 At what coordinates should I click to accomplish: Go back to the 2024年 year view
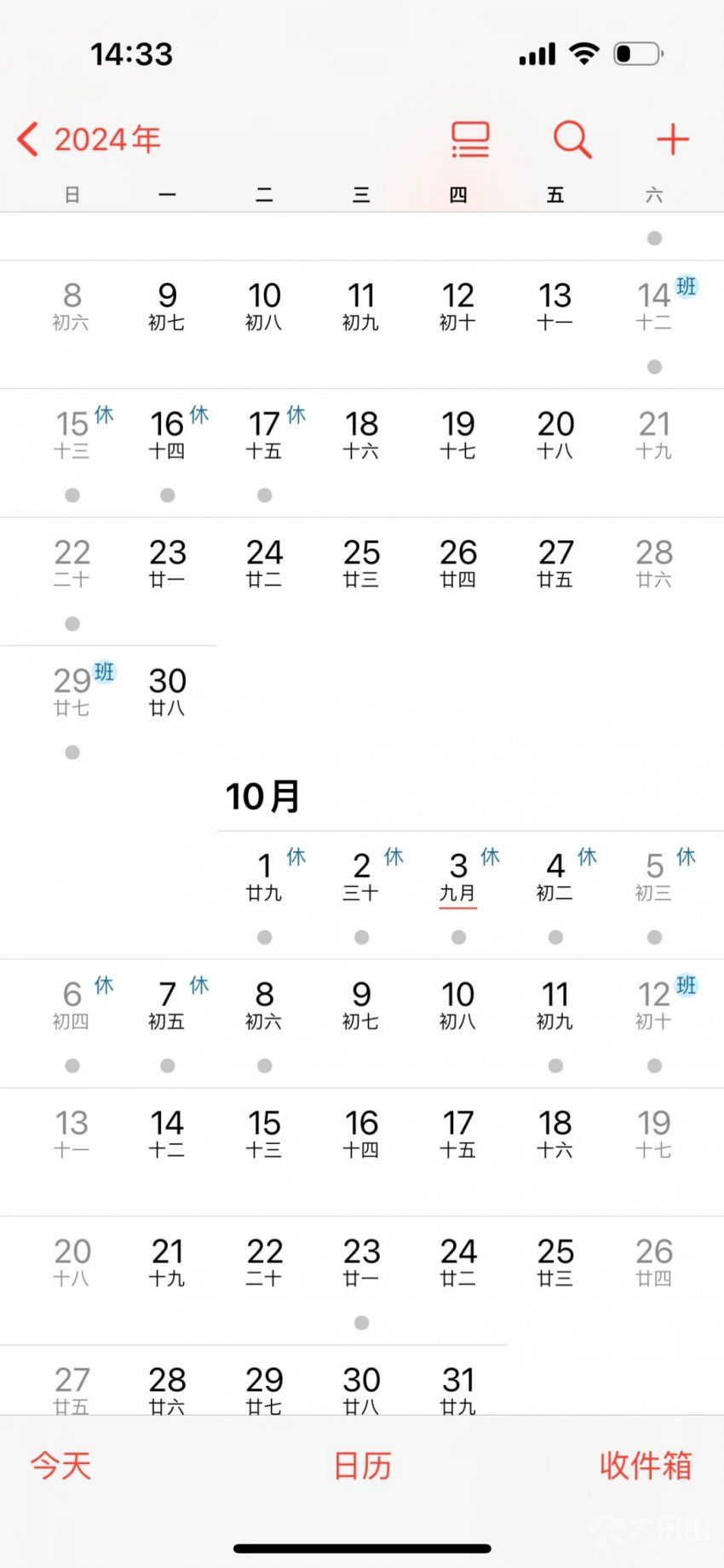[x=89, y=140]
